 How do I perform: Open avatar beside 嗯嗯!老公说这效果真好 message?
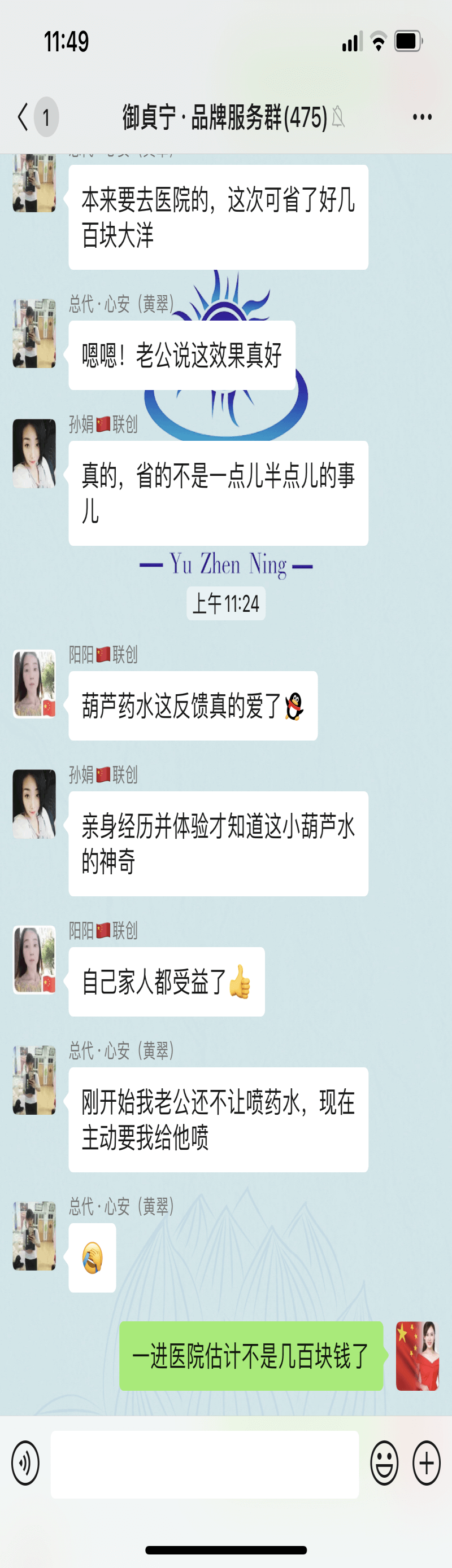tap(34, 333)
